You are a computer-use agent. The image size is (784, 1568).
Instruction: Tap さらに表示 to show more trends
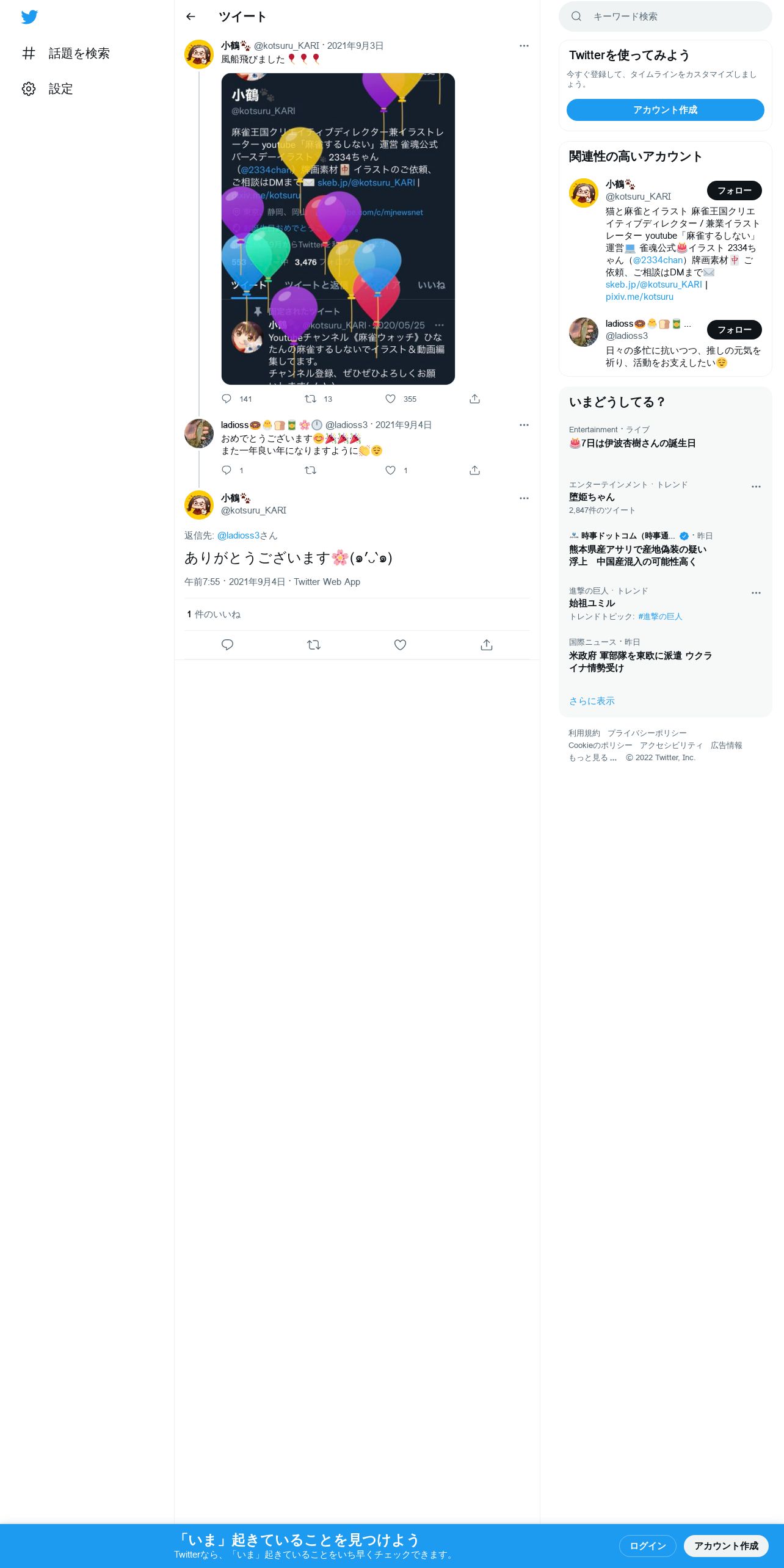tap(592, 701)
